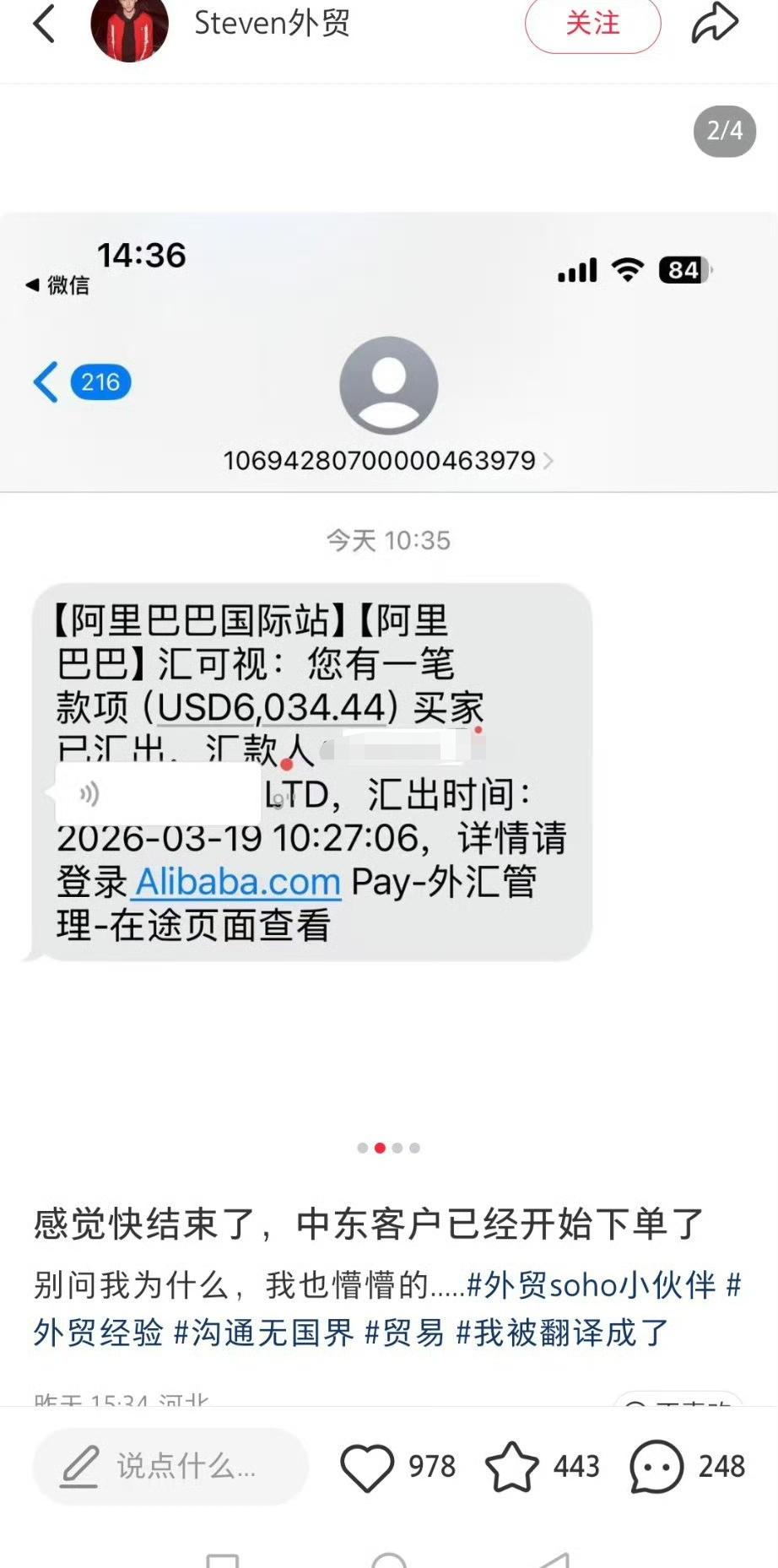Select the second carousel pagination dot
This screenshot has width=778, height=1568.
click(x=381, y=1147)
